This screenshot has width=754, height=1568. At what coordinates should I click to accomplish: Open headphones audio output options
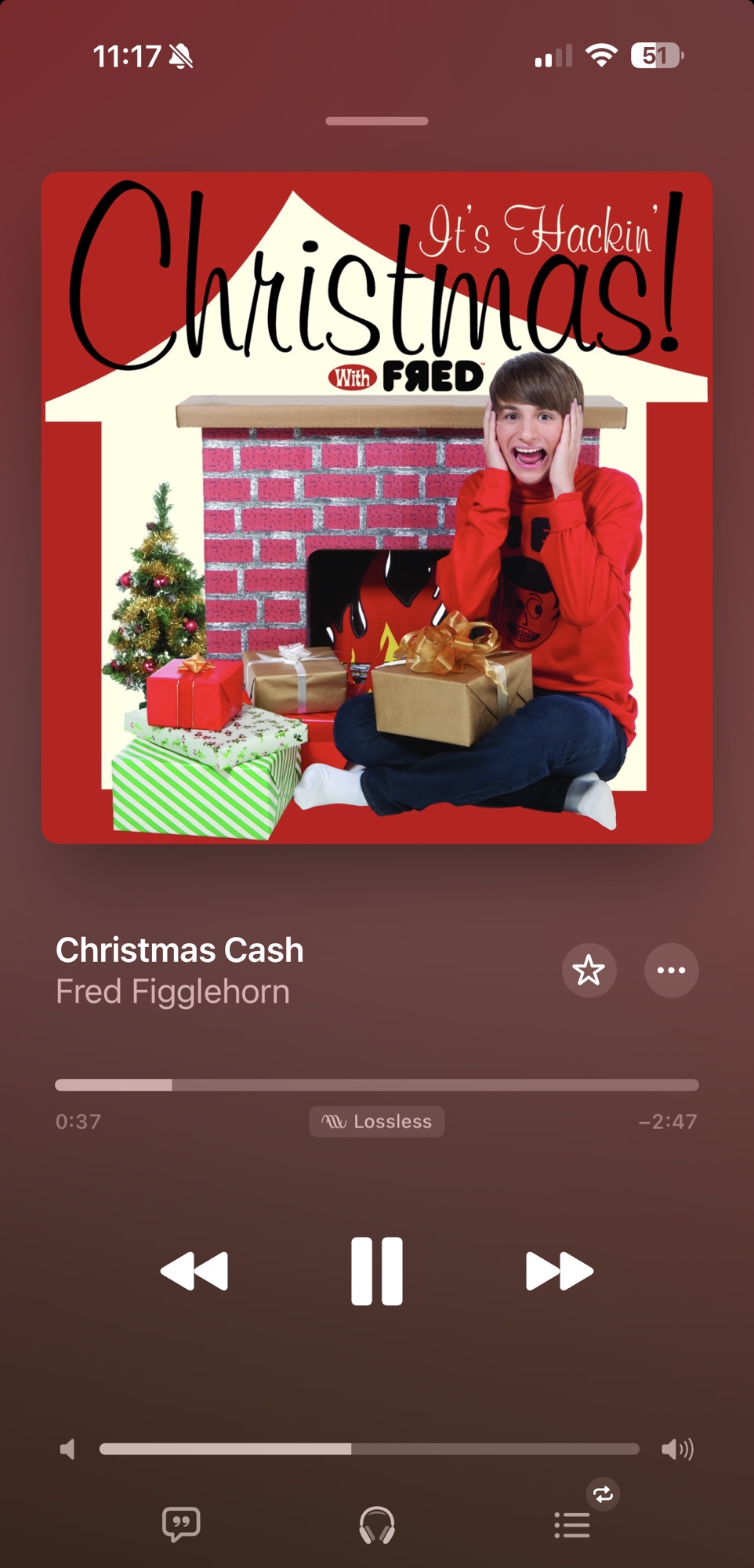tap(377, 1524)
